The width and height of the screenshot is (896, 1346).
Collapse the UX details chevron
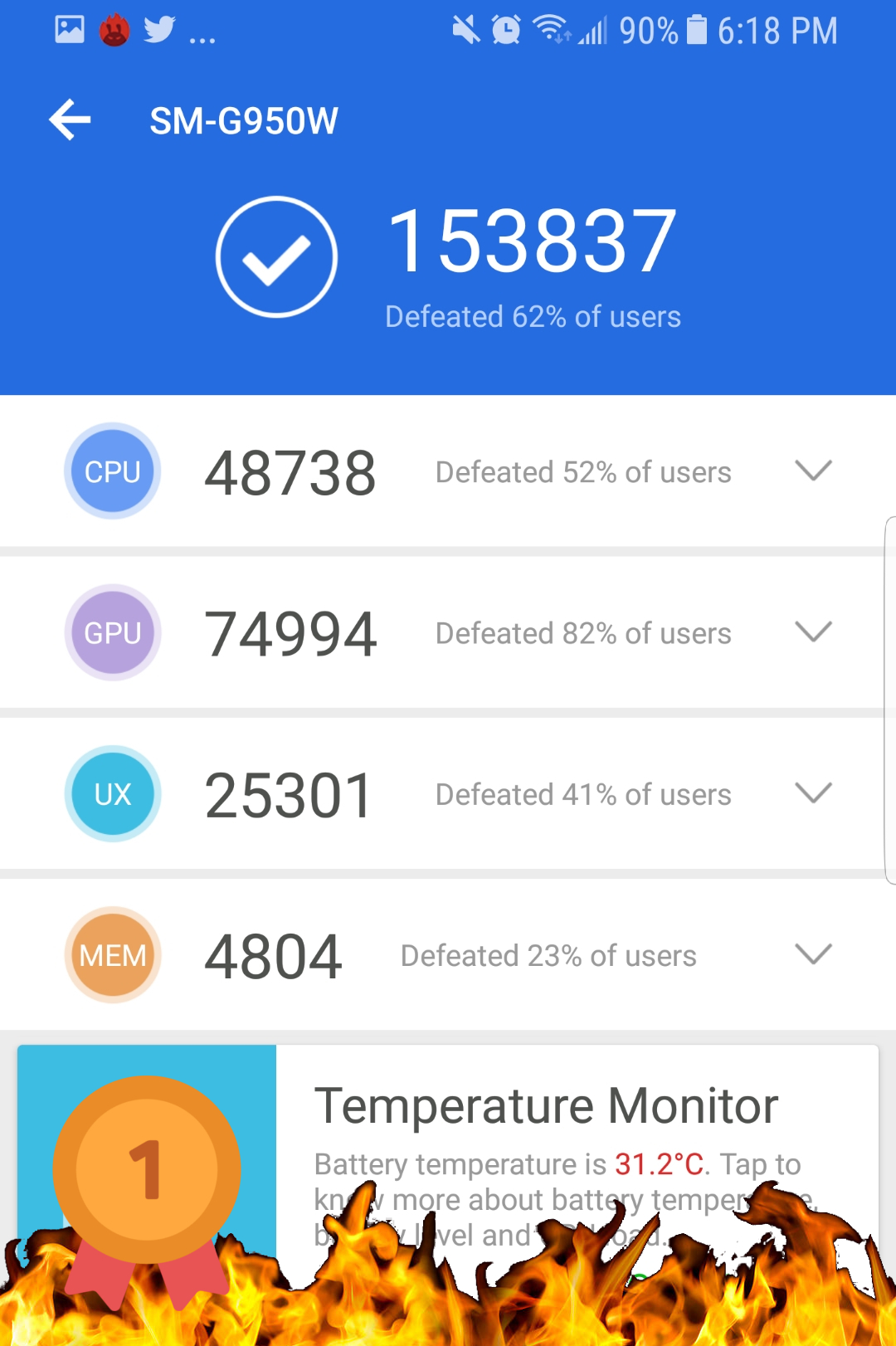[813, 793]
